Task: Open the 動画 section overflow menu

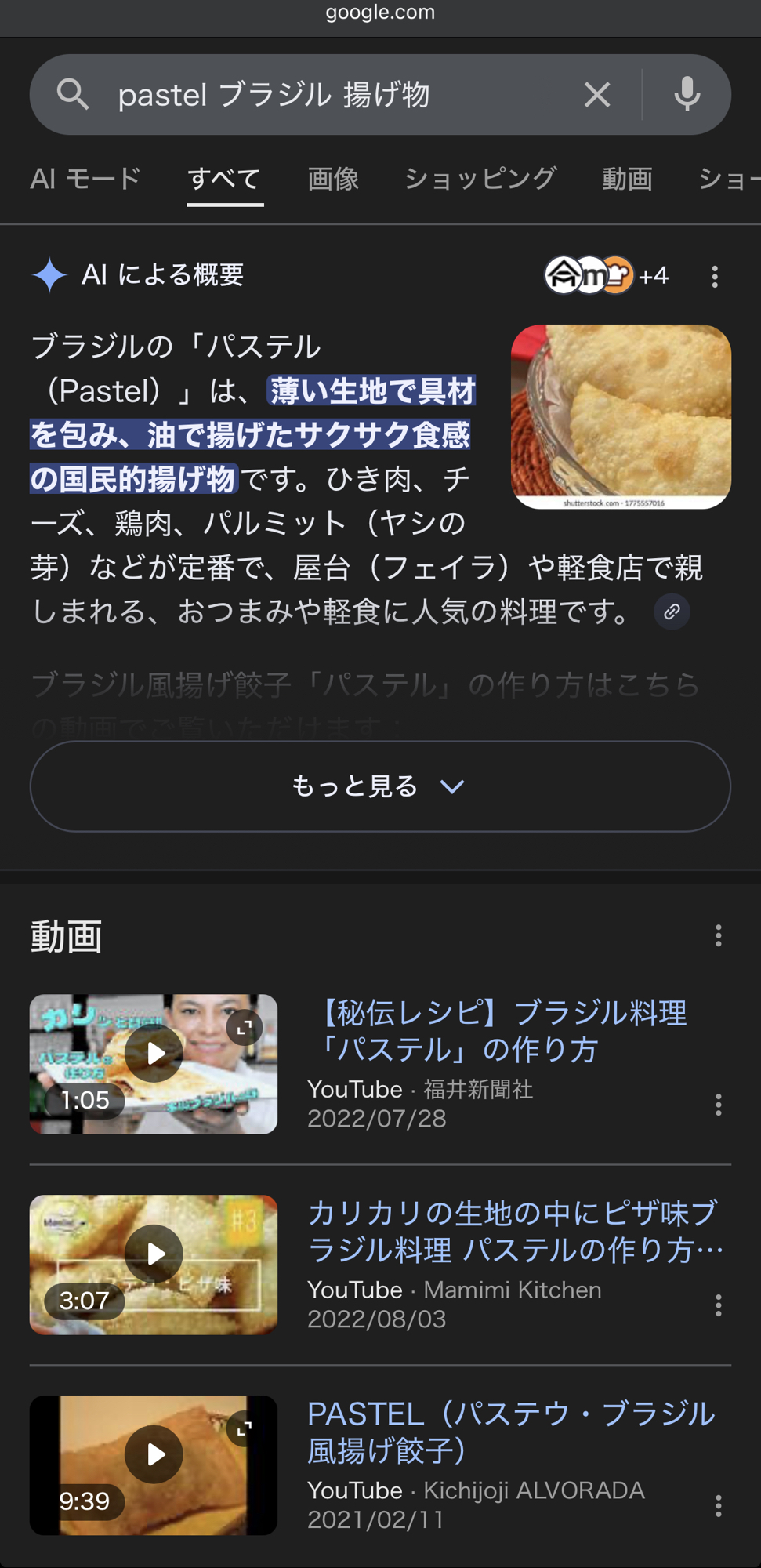Action: [718, 935]
